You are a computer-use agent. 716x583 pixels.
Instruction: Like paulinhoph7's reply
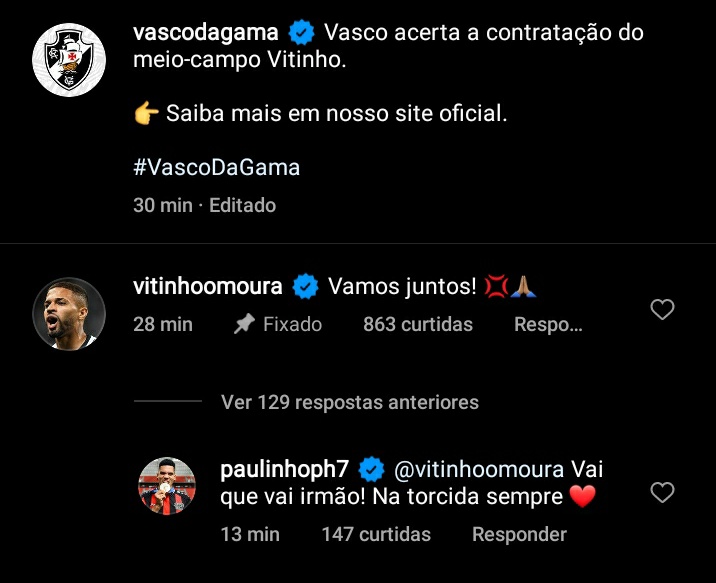coord(662,492)
